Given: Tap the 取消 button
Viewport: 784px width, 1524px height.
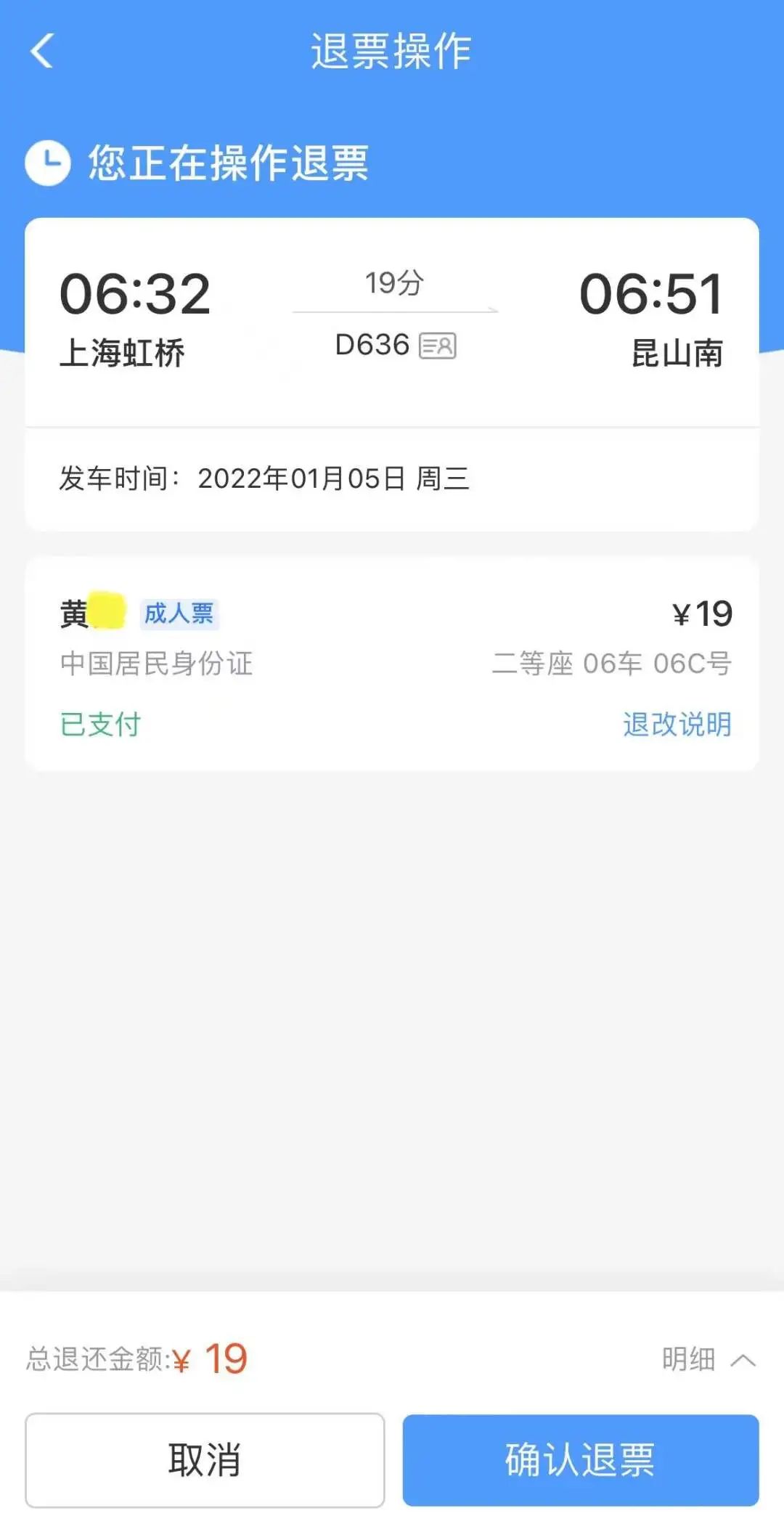Looking at the screenshot, I should tap(205, 1459).
